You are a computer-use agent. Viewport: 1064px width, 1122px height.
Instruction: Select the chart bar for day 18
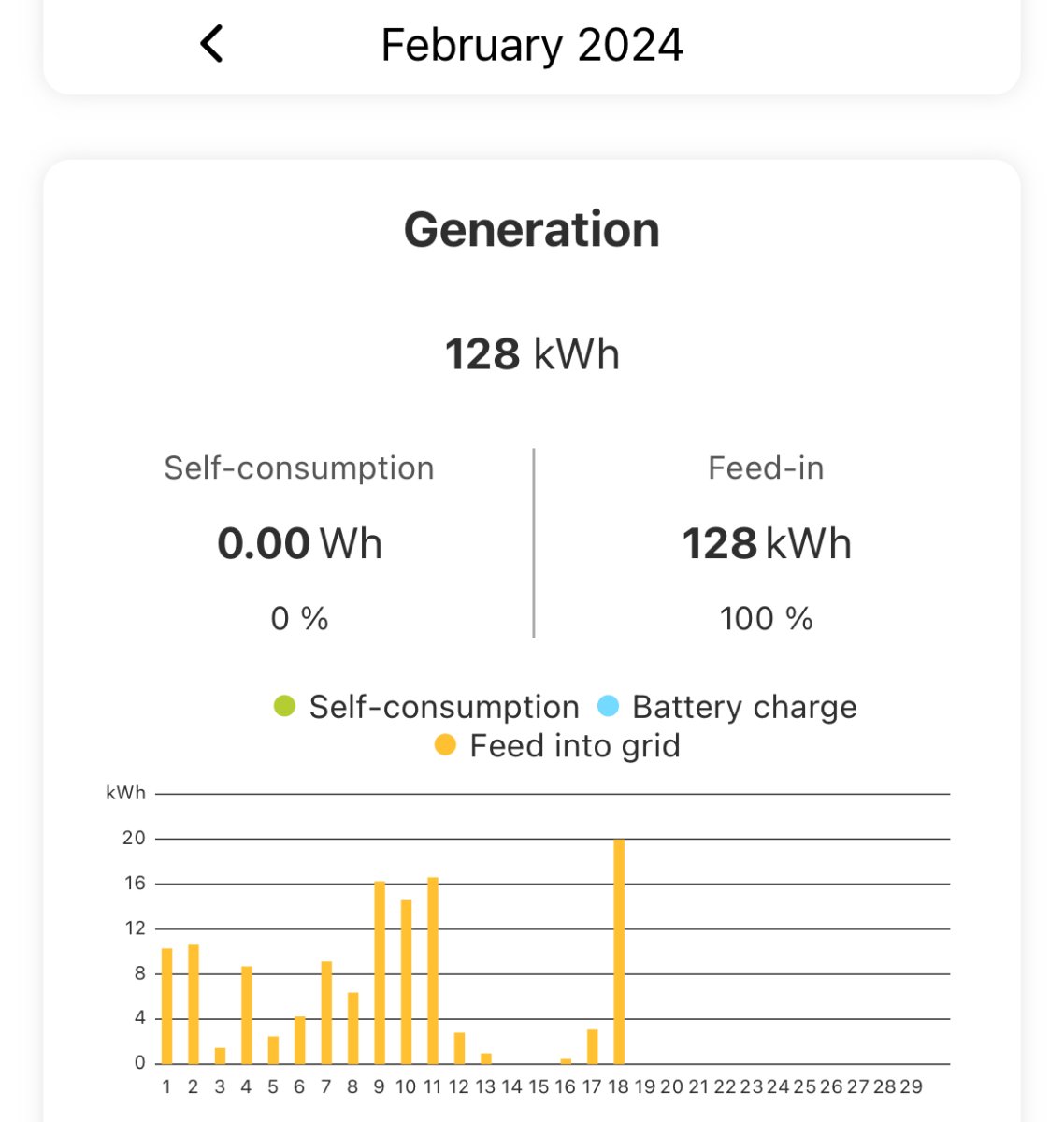(x=619, y=952)
